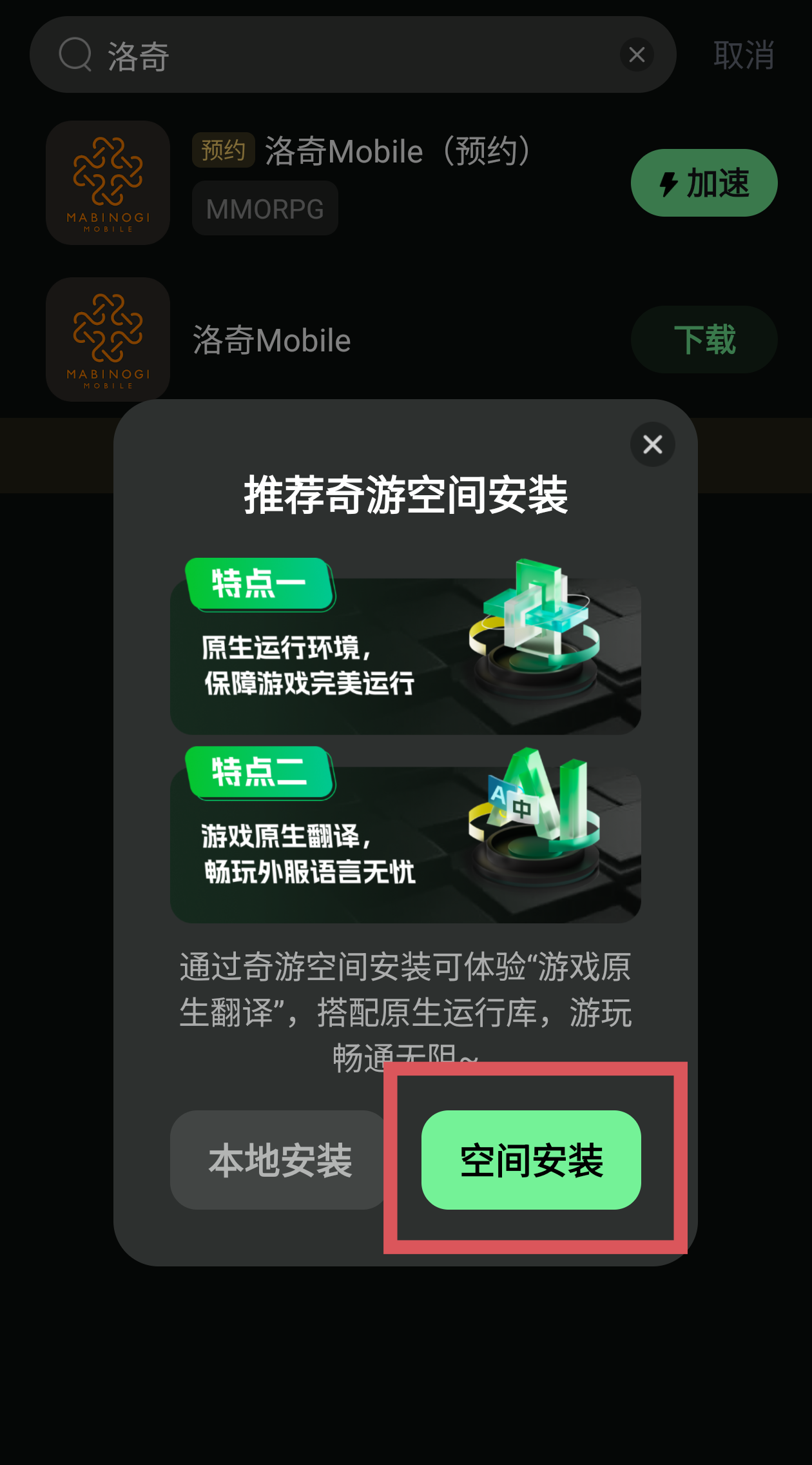Dismiss the 推荐奇游空间安装 dialog
This screenshot has height=1465, width=812.
pos(652,444)
